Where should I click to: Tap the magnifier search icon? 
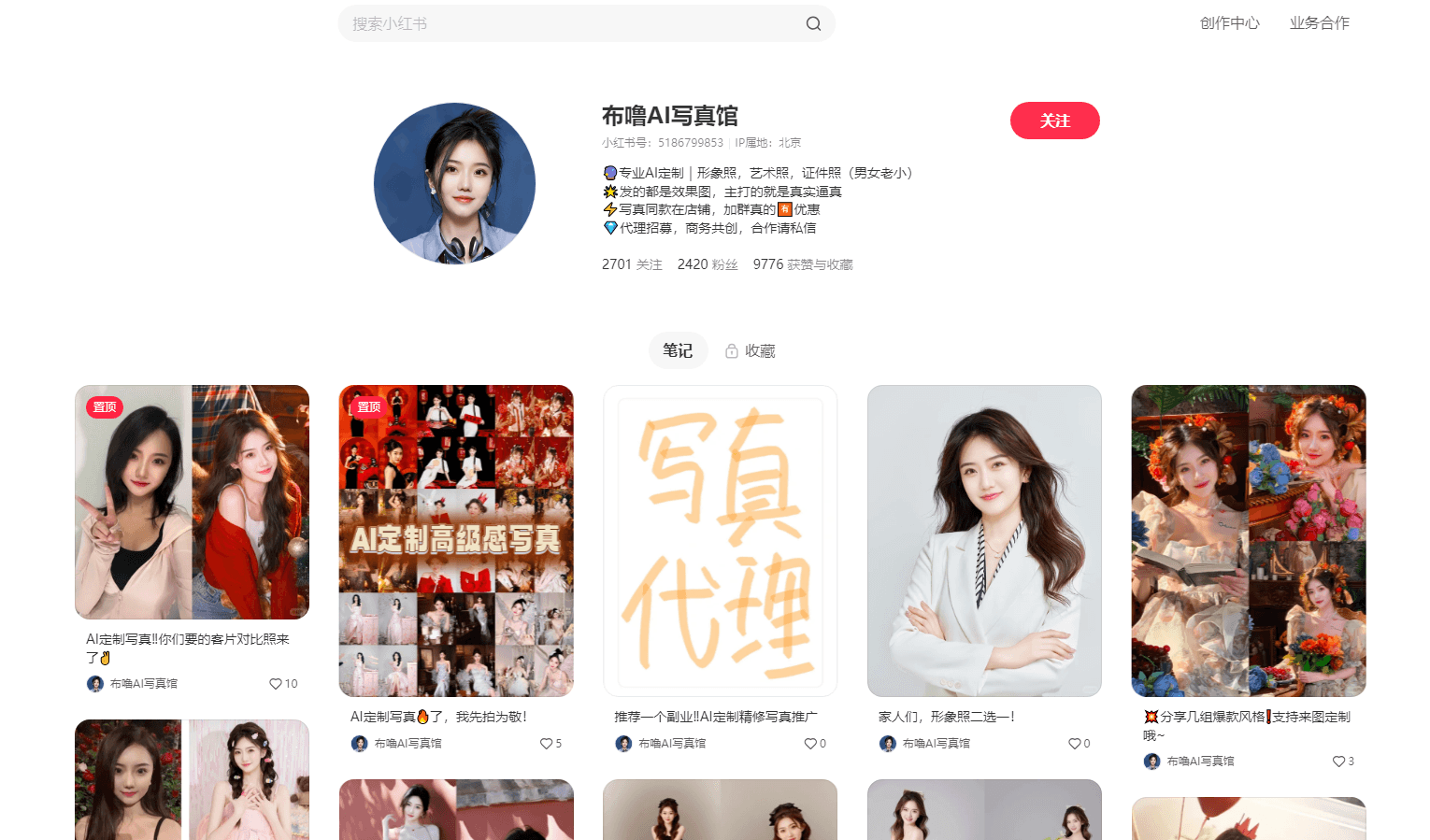click(x=813, y=23)
